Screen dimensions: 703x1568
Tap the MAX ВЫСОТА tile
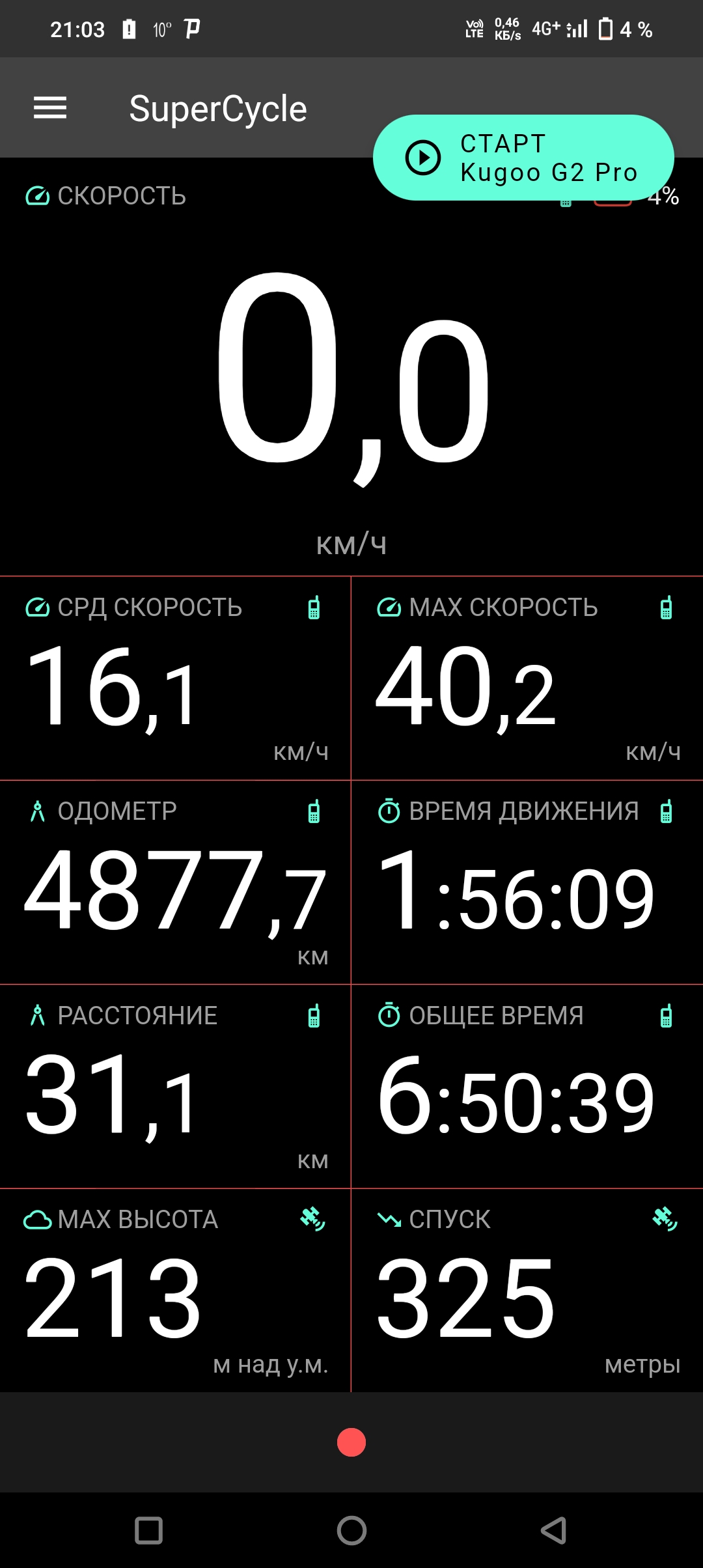click(175, 1291)
